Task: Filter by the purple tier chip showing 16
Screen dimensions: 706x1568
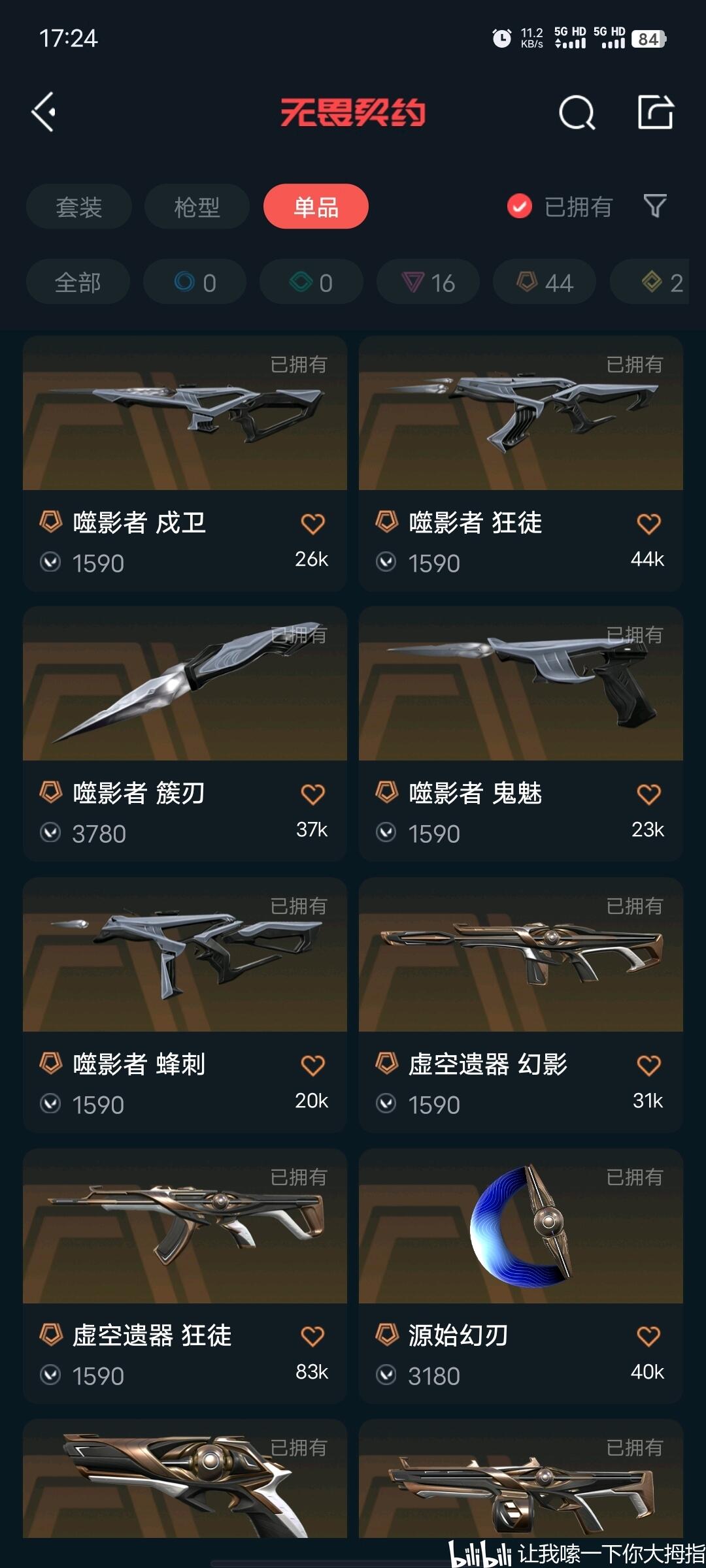Action: pos(428,282)
